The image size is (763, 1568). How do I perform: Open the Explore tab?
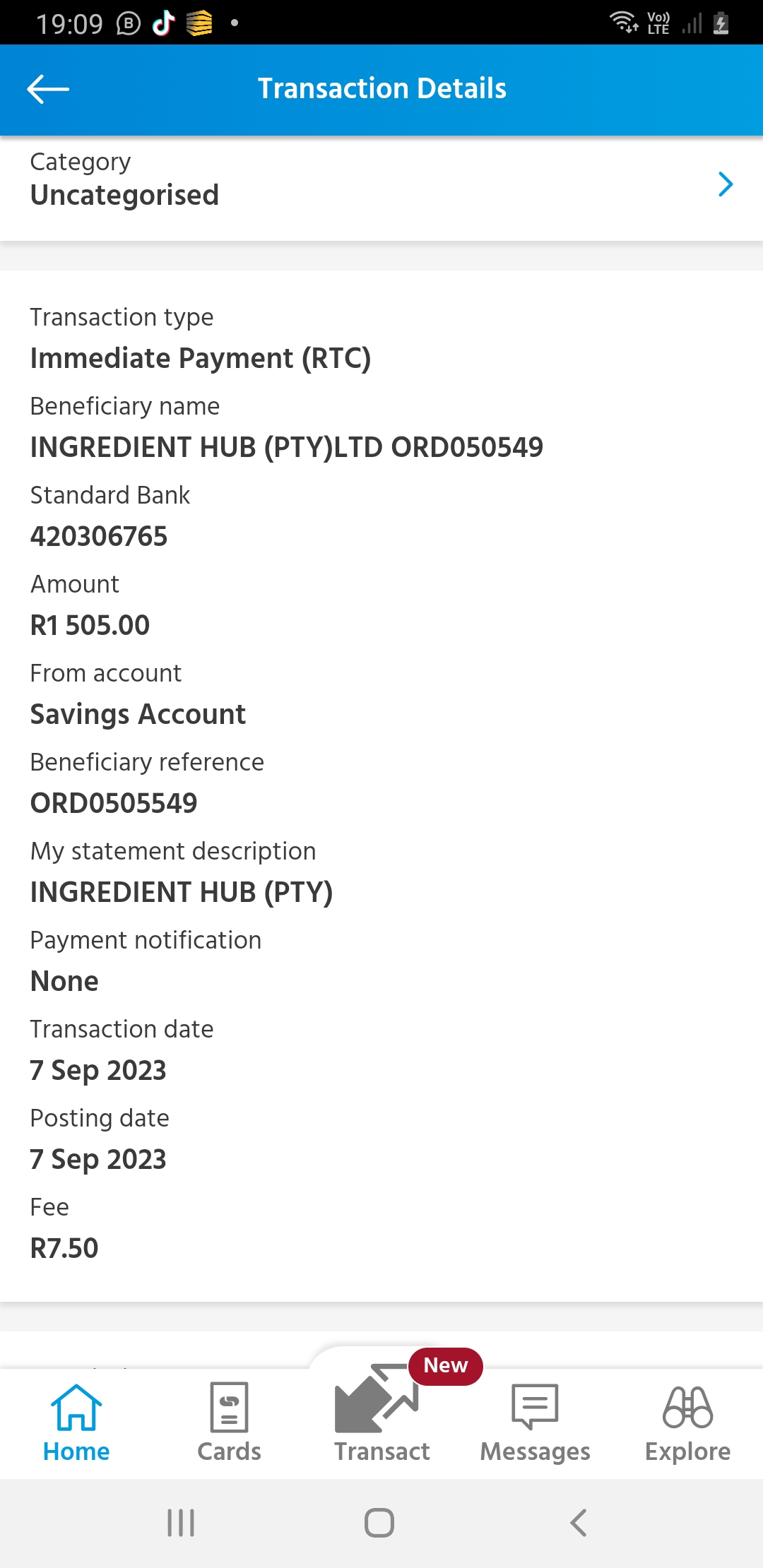(x=687, y=1424)
